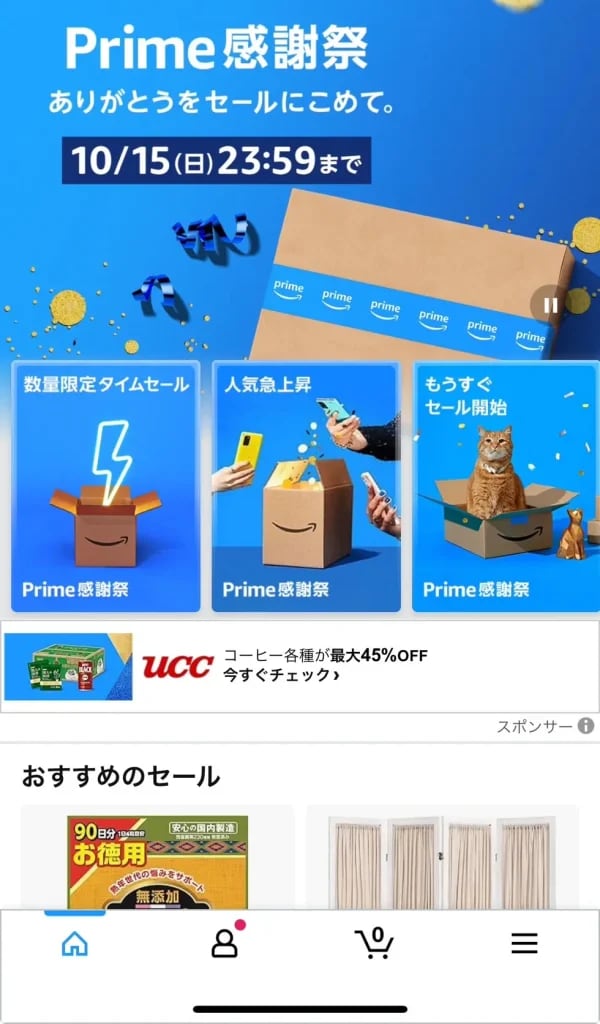The height and width of the screenshot is (1024, 600).
Task: Open the 数量限定タイムセール card
Action: click(x=105, y=487)
